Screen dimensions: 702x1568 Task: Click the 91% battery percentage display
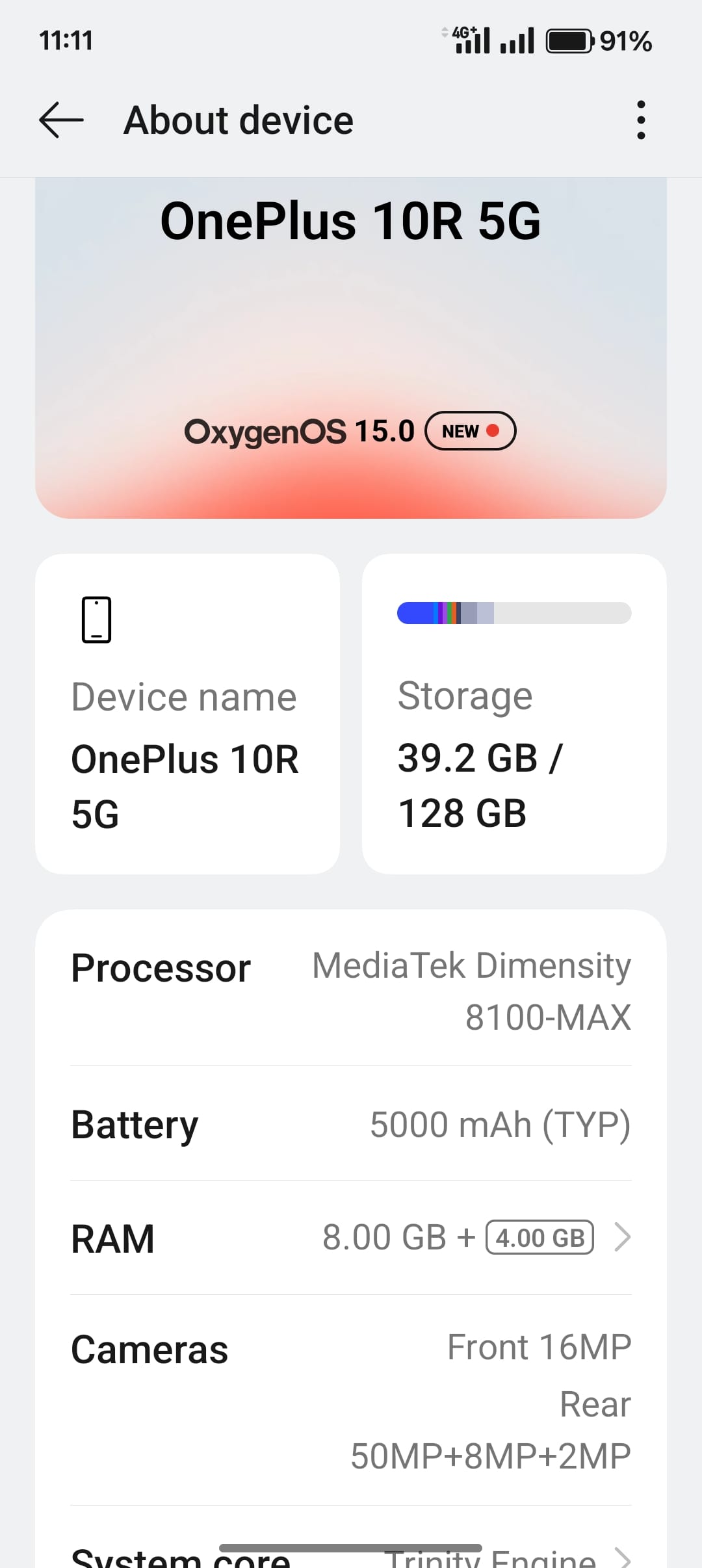pos(625,40)
